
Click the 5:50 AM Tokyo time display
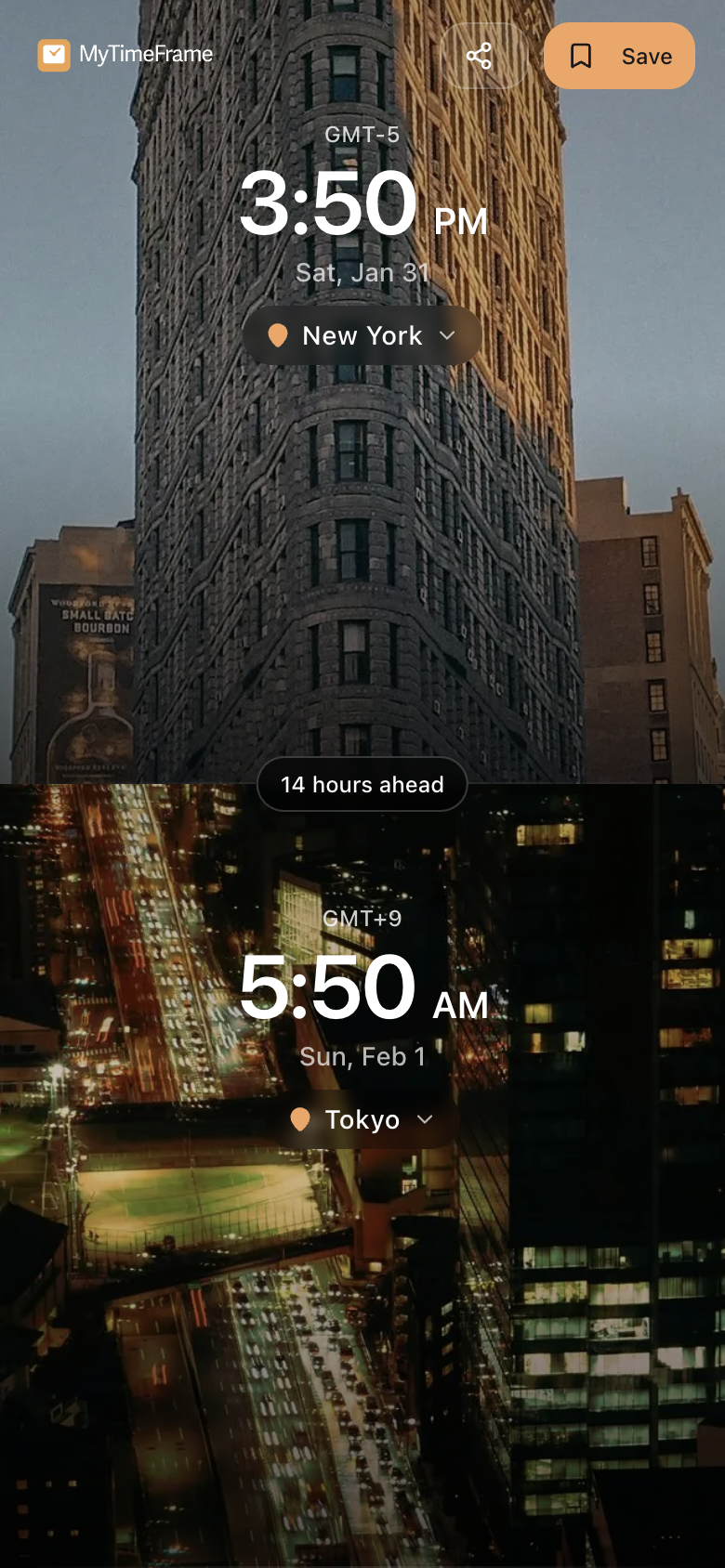362,990
